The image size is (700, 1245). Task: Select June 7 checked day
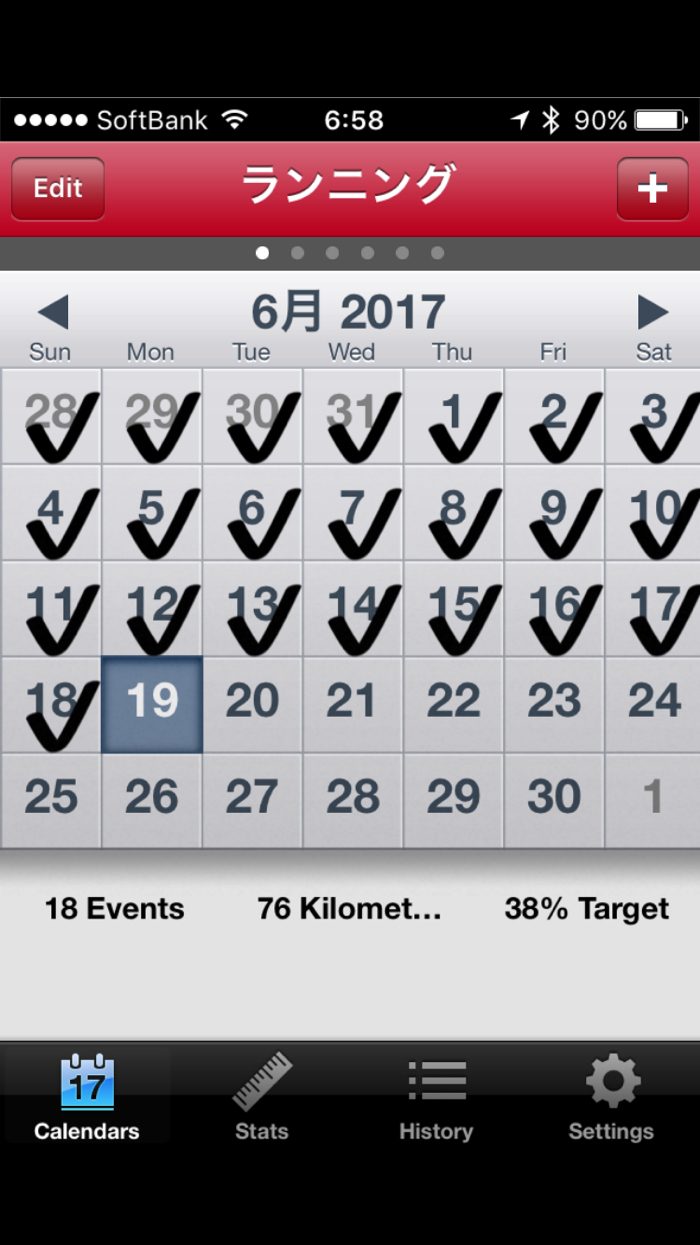(353, 512)
